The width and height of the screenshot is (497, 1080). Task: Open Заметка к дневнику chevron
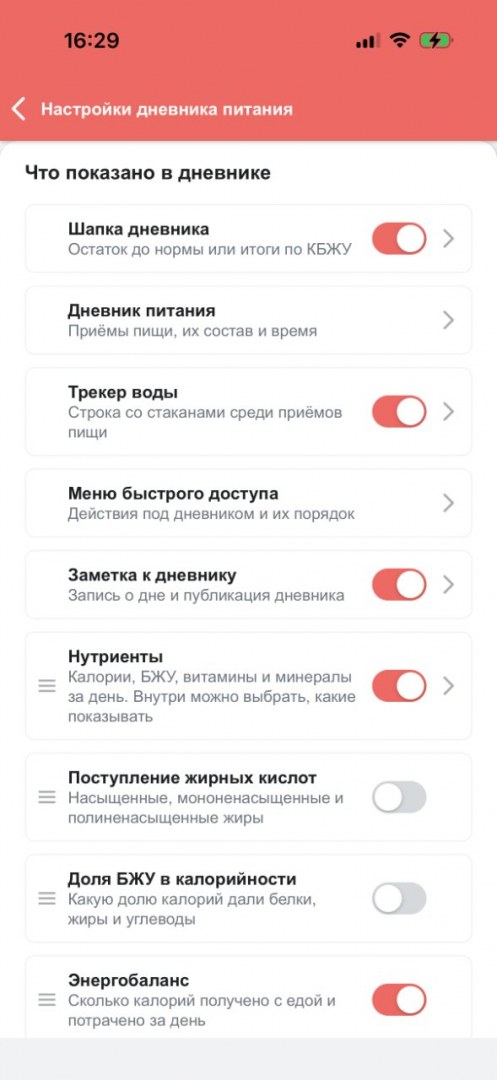click(x=449, y=584)
